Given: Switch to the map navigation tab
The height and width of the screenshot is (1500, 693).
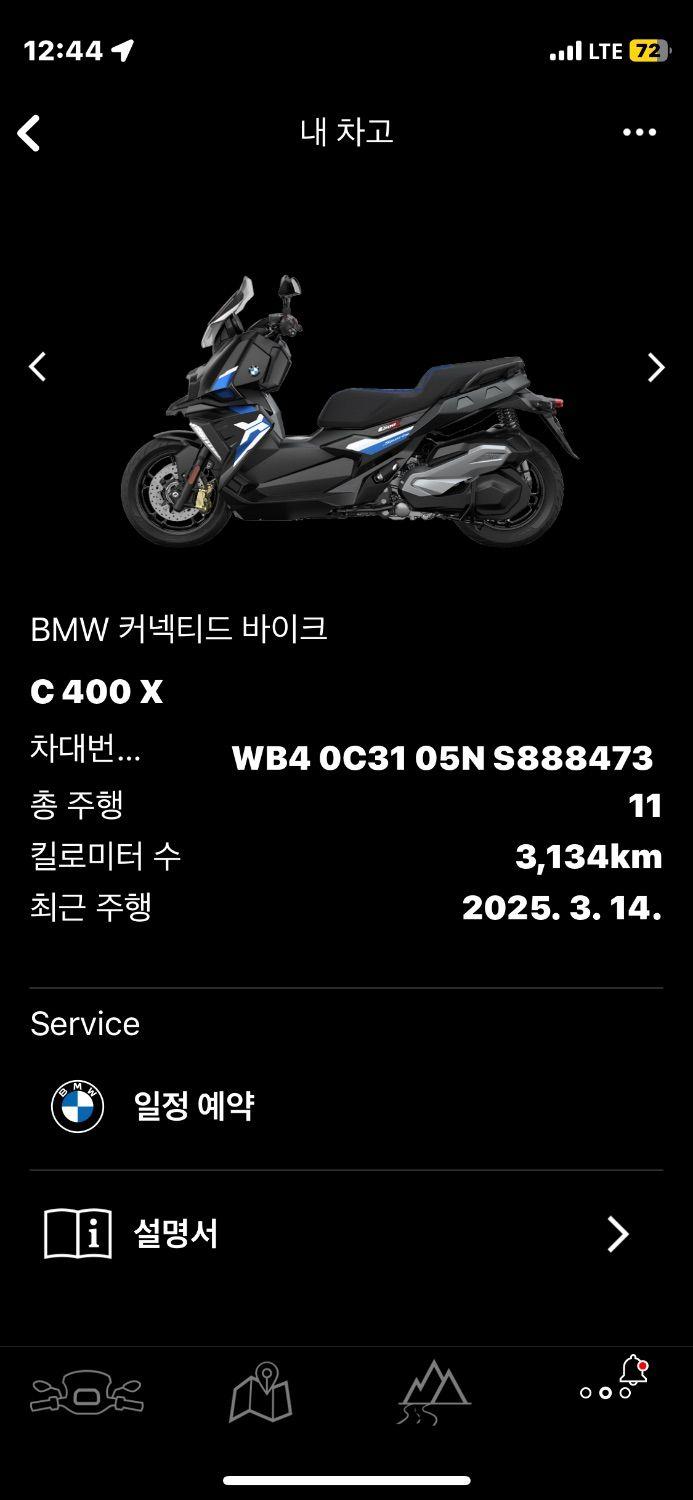Looking at the screenshot, I should (260, 1392).
